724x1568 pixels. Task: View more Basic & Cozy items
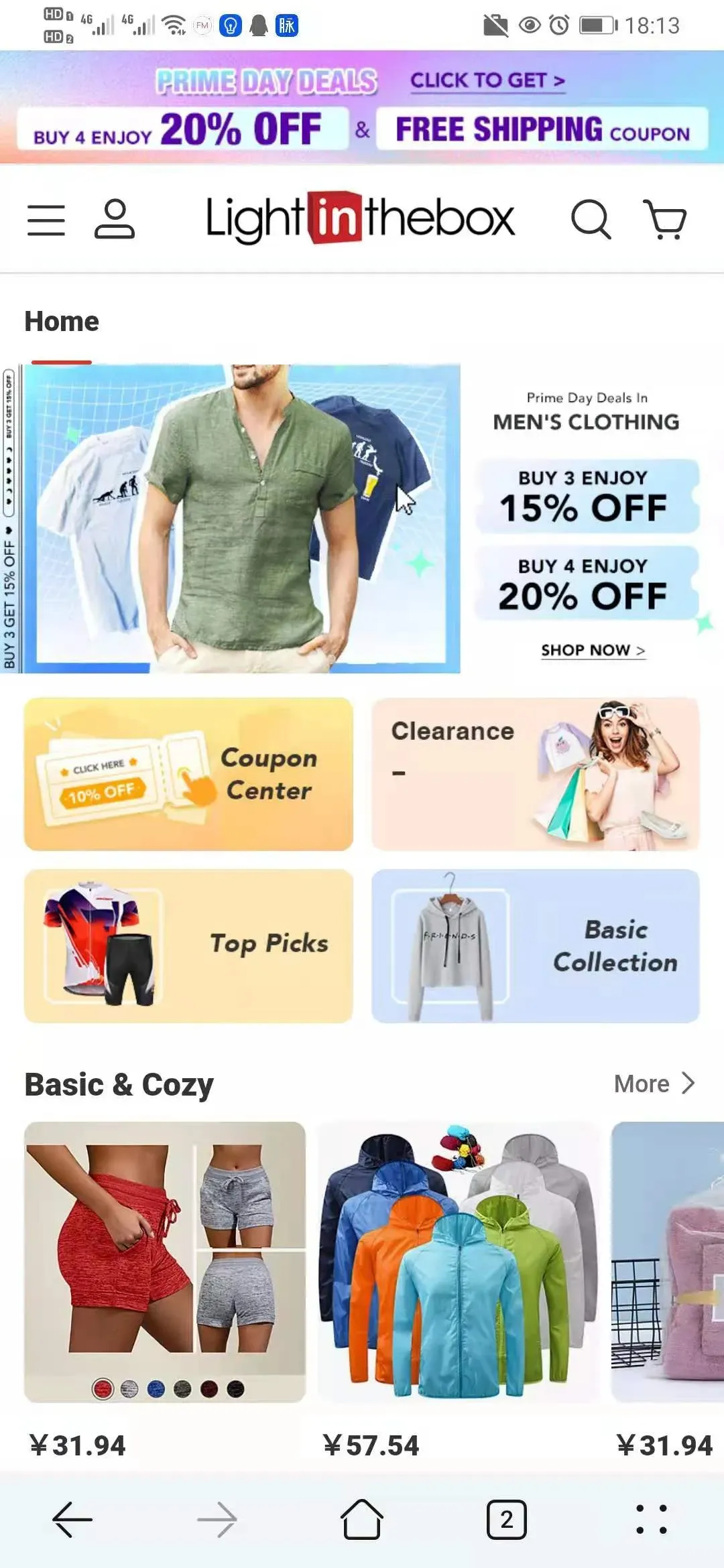pyautogui.click(x=654, y=1084)
